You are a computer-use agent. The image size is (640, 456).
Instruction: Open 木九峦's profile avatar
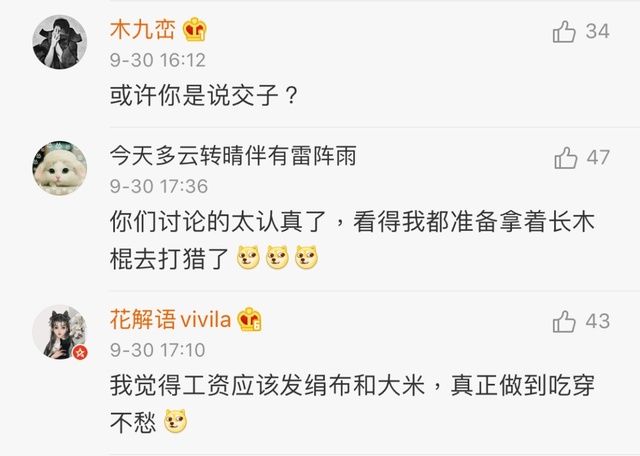(x=59, y=43)
